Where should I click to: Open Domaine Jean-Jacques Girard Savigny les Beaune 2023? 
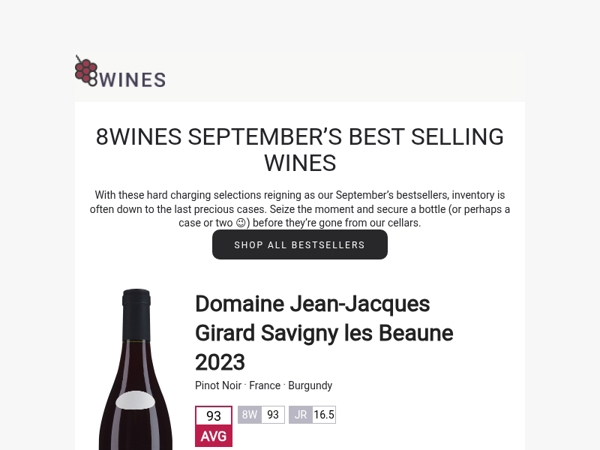pyautogui.click(x=323, y=333)
